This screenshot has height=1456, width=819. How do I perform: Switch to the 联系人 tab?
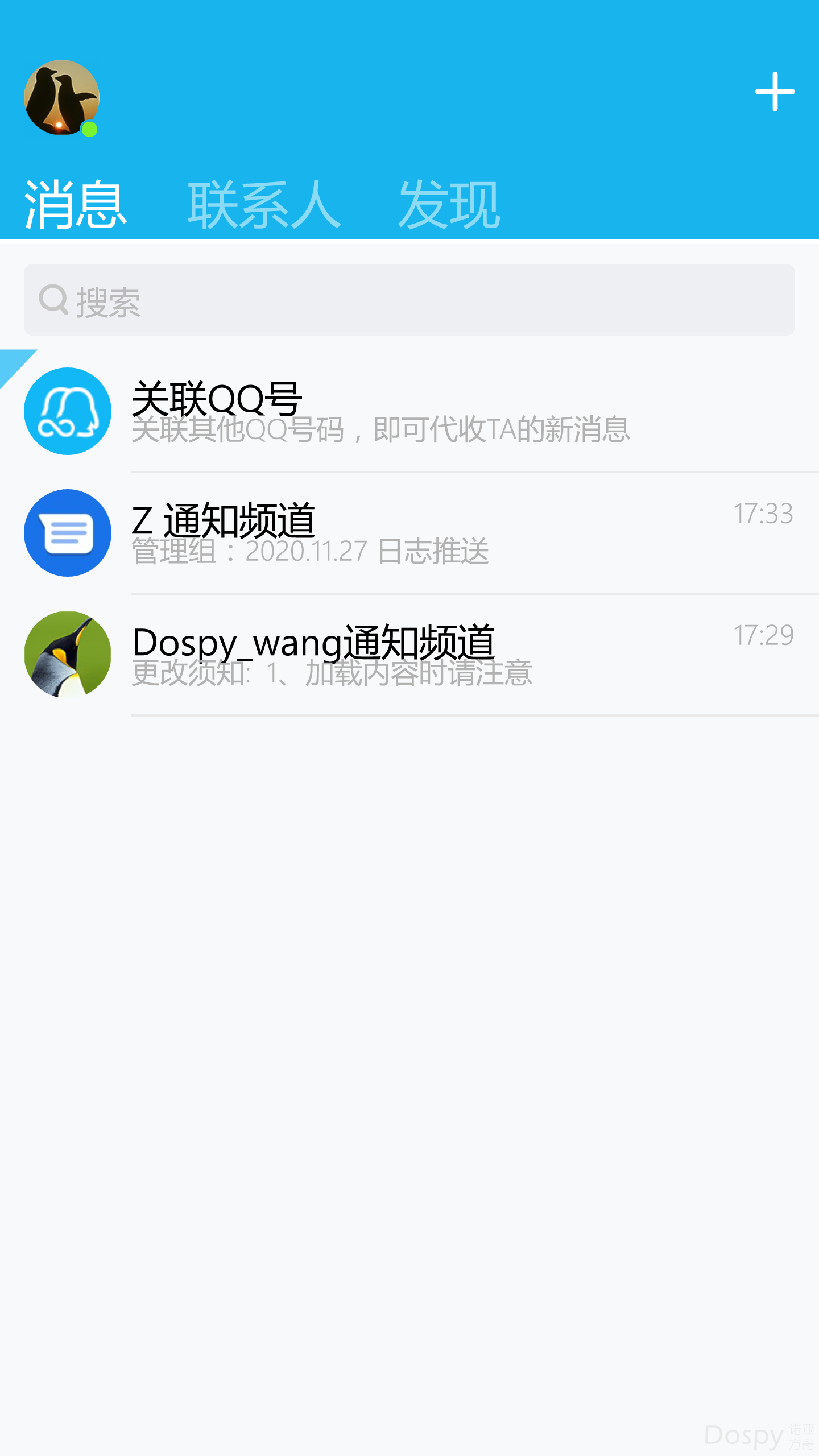tap(264, 205)
